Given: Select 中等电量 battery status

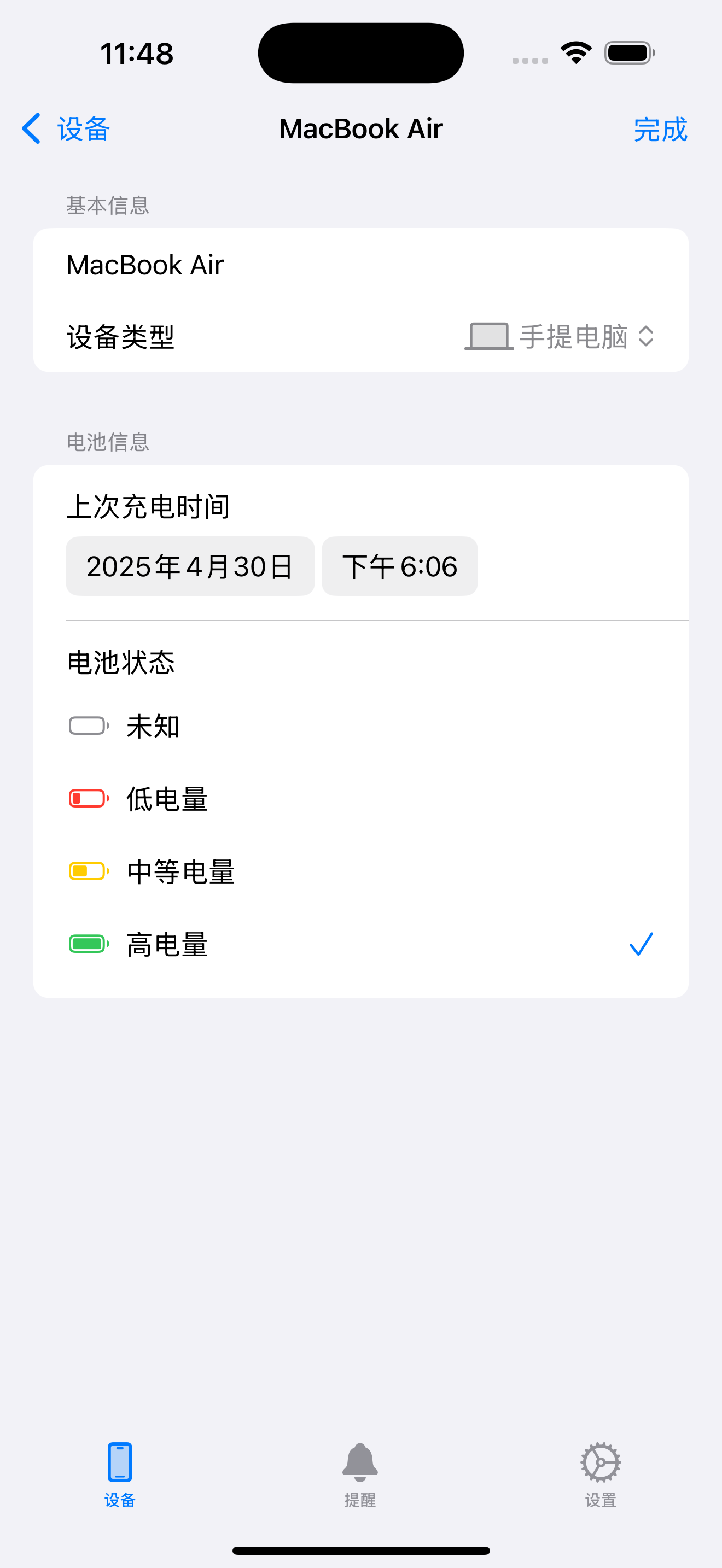Looking at the screenshot, I should (361, 871).
